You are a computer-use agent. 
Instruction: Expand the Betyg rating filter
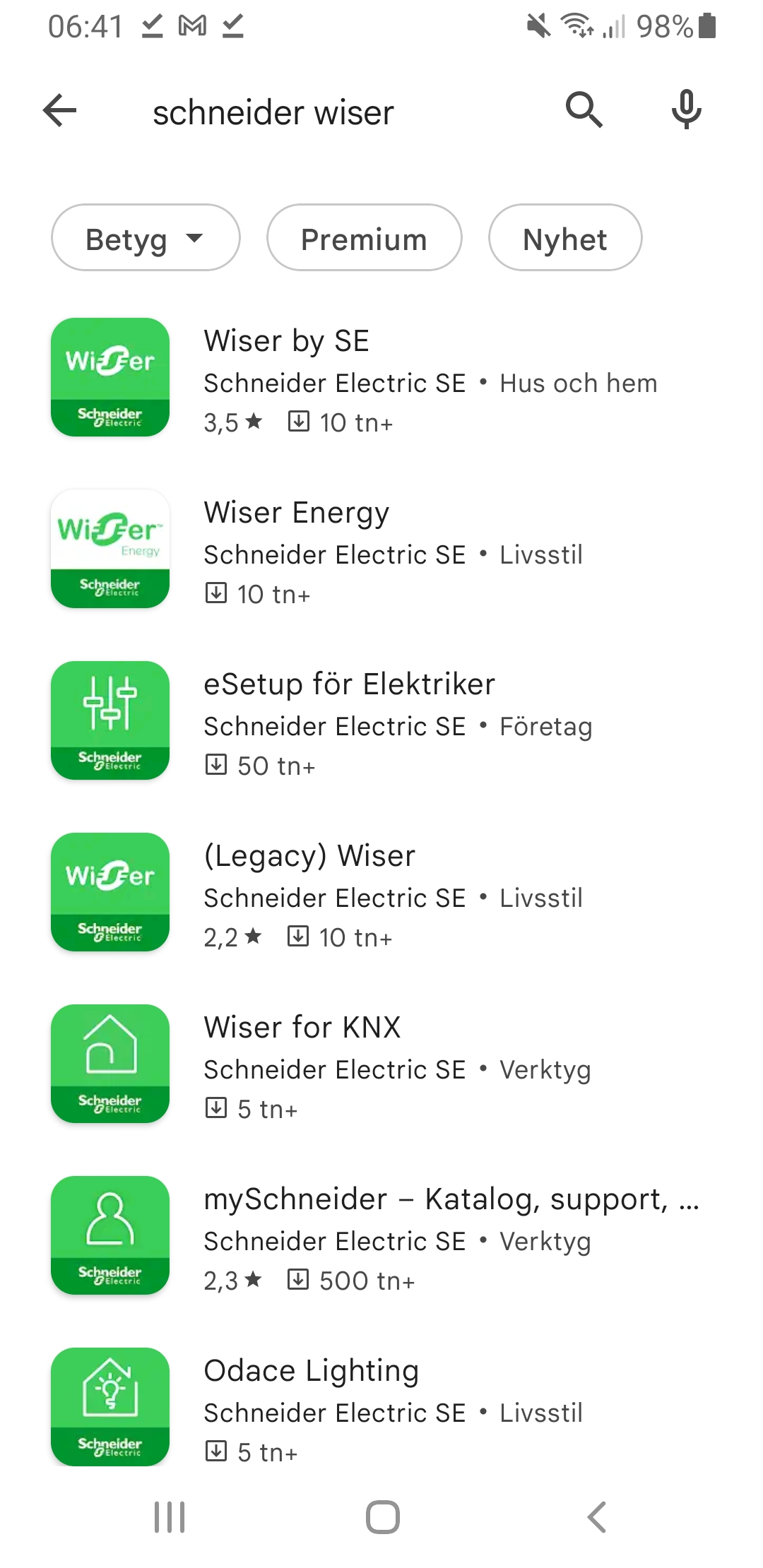(x=146, y=238)
